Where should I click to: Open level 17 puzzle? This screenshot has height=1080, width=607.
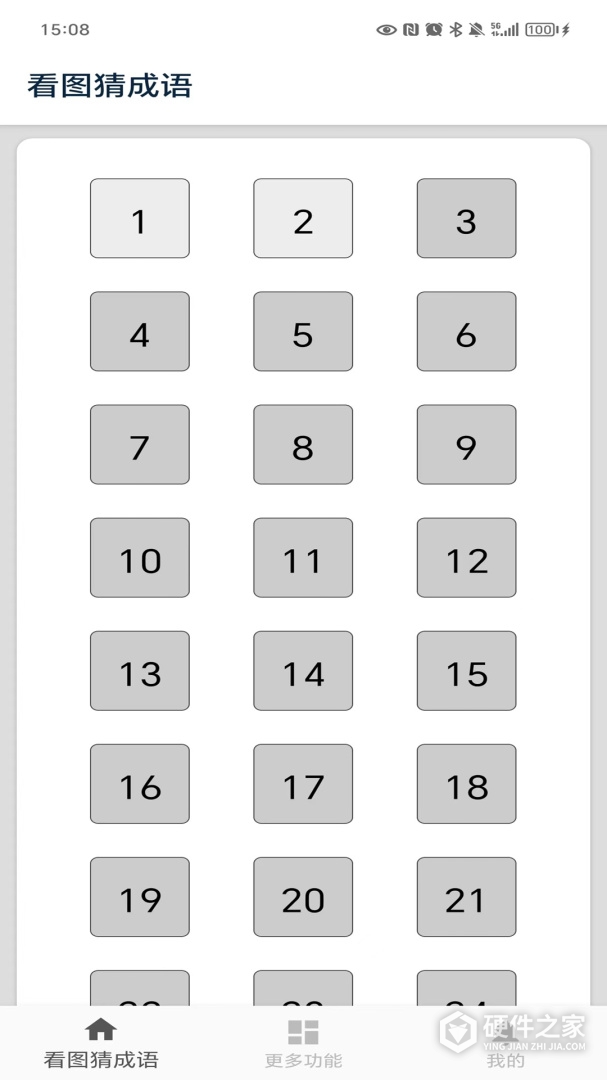point(303,783)
